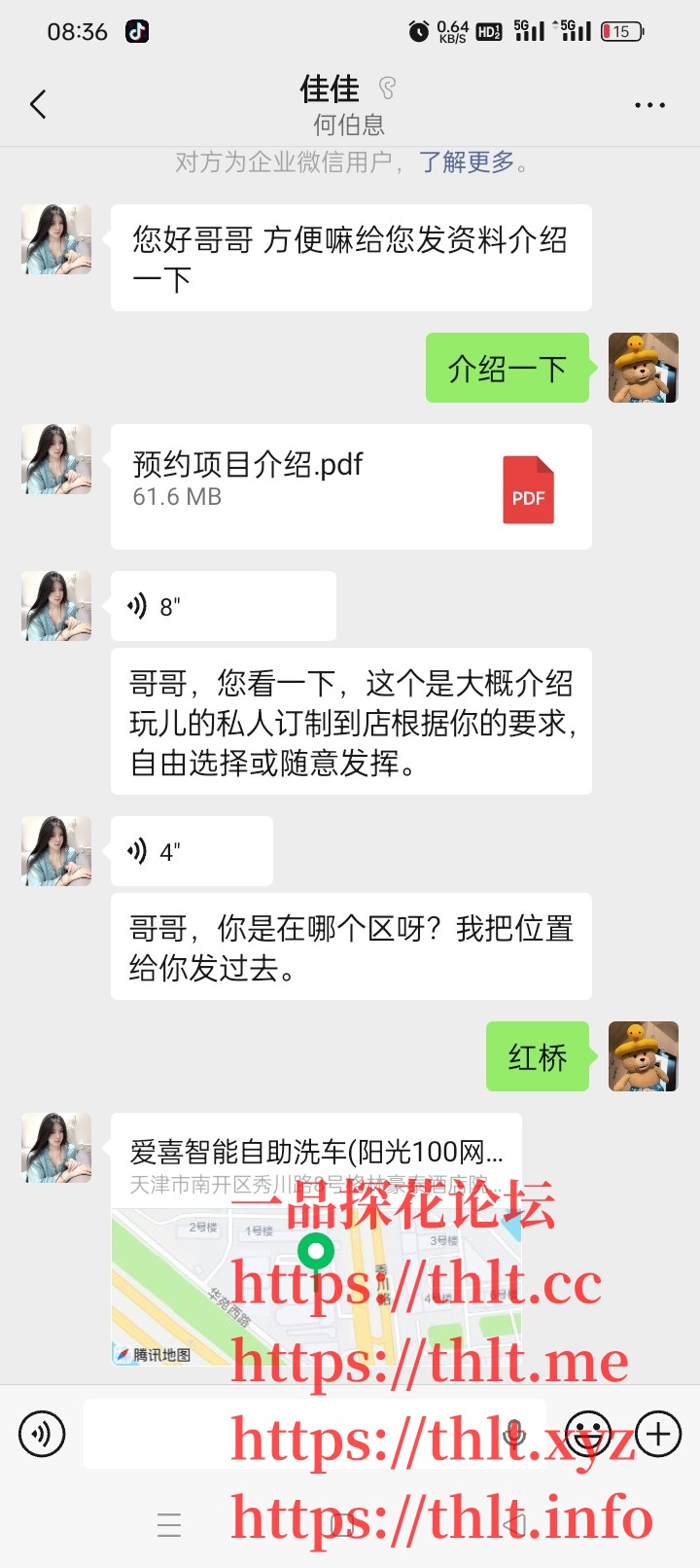Open the emoji picker
The width and height of the screenshot is (700, 1568).
pyautogui.click(x=588, y=1434)
